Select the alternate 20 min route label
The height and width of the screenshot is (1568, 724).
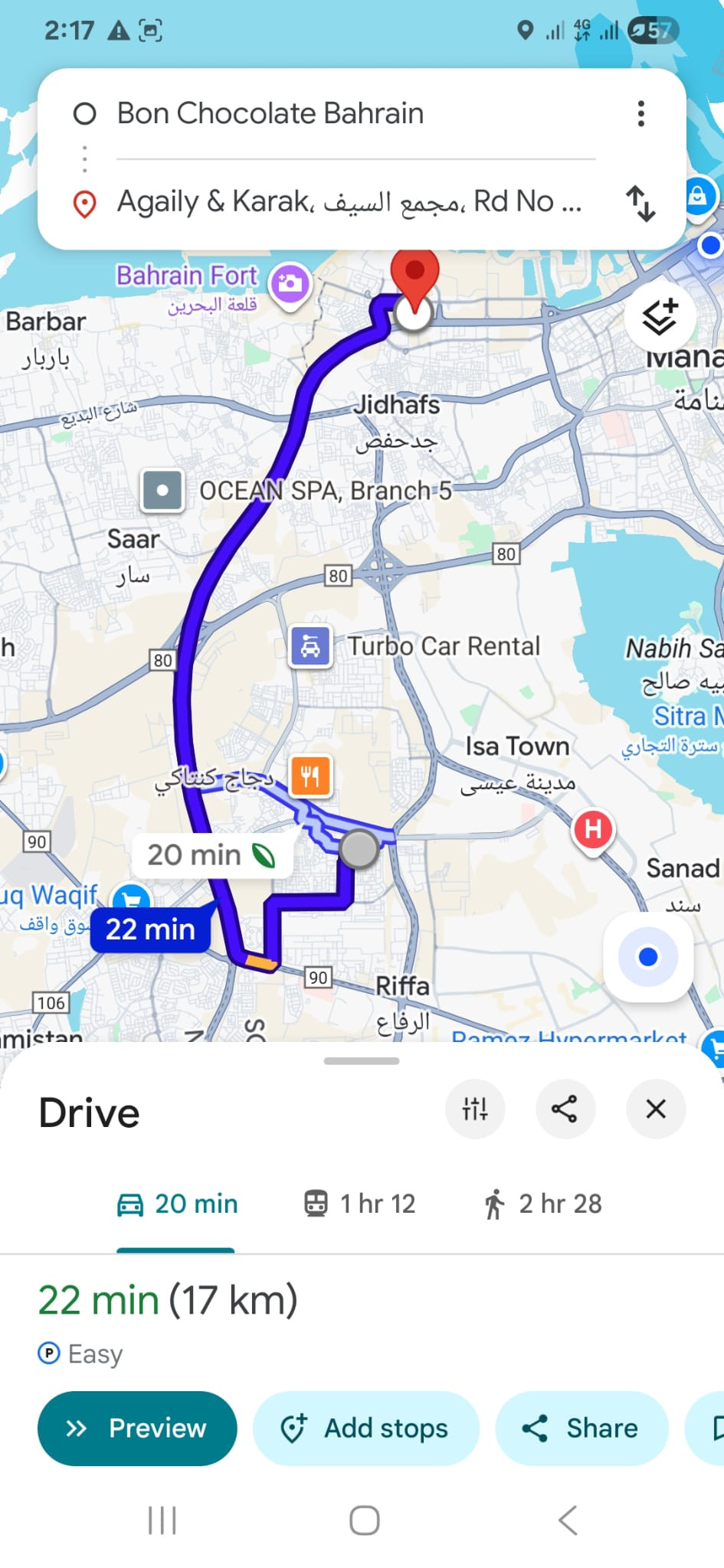(x=211, y=855)
